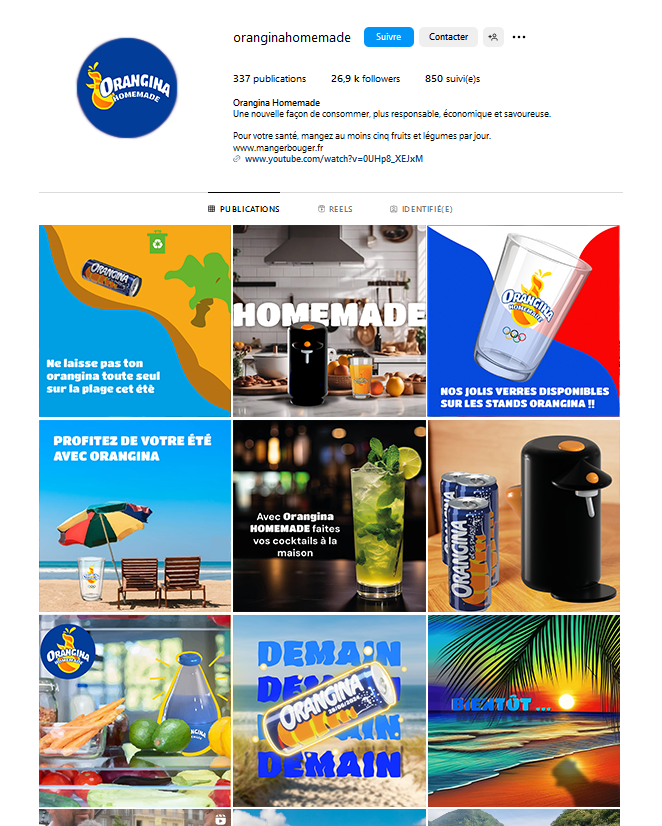
Task: Switch to the Reels tab
Action: pos(335,209)
